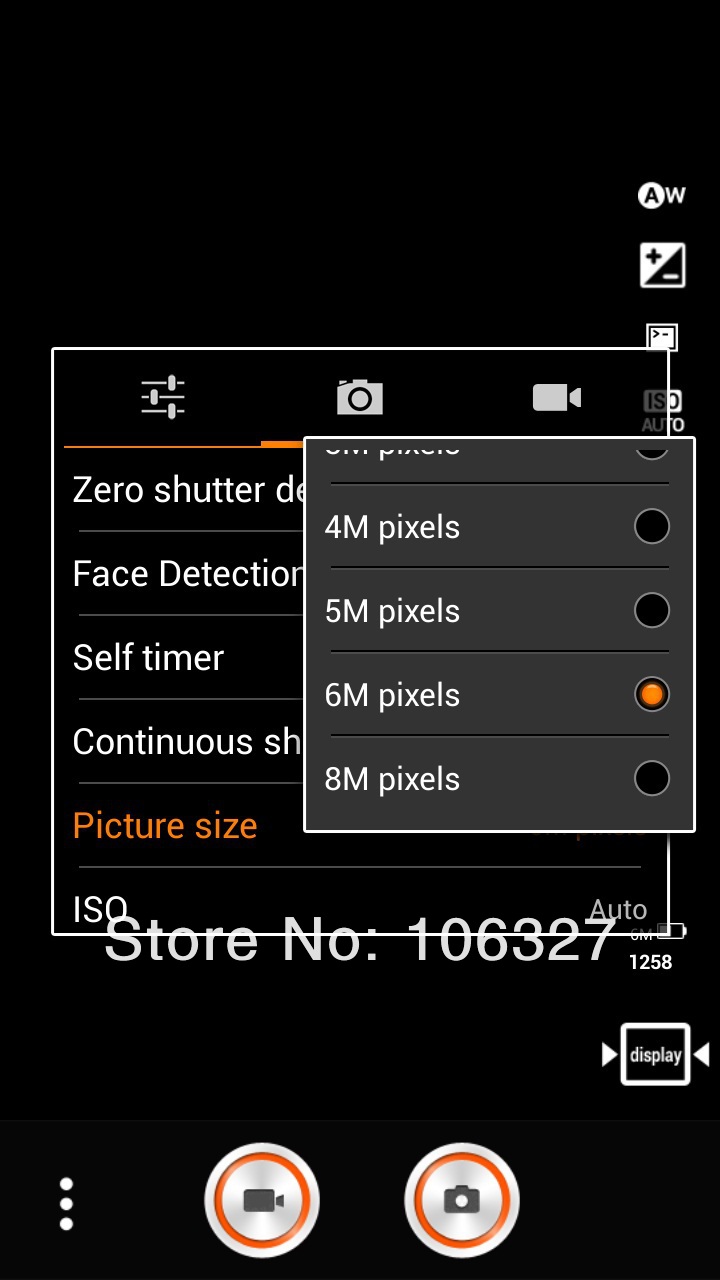Screen dimensions: 720x1280
Task: Choose the 5M pixels option
Action: 498,611
